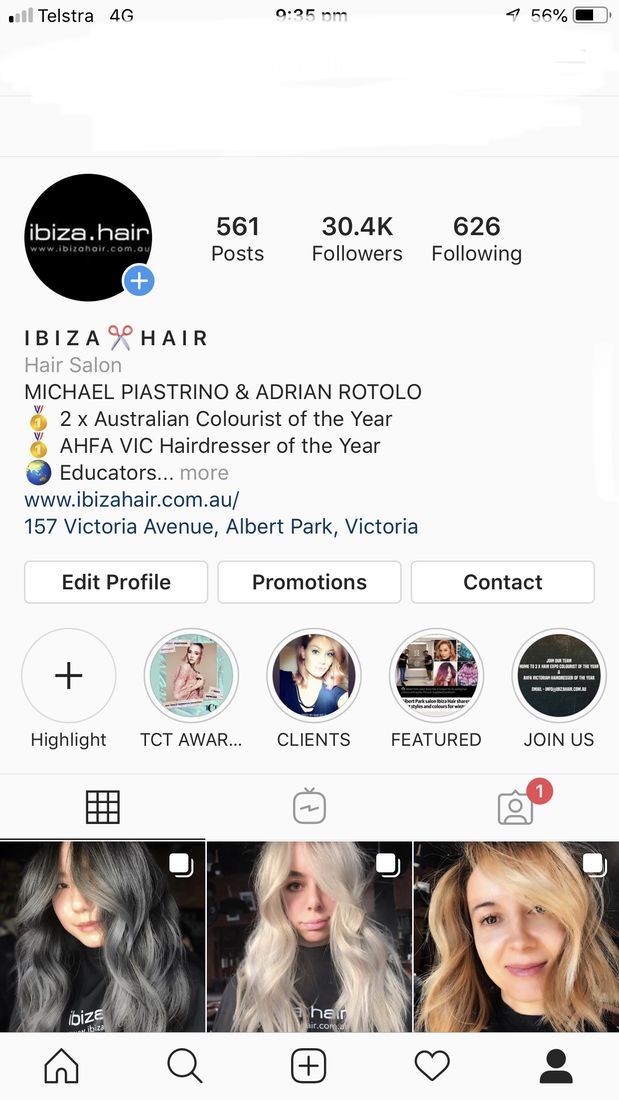Open Edit Profile

116,582
